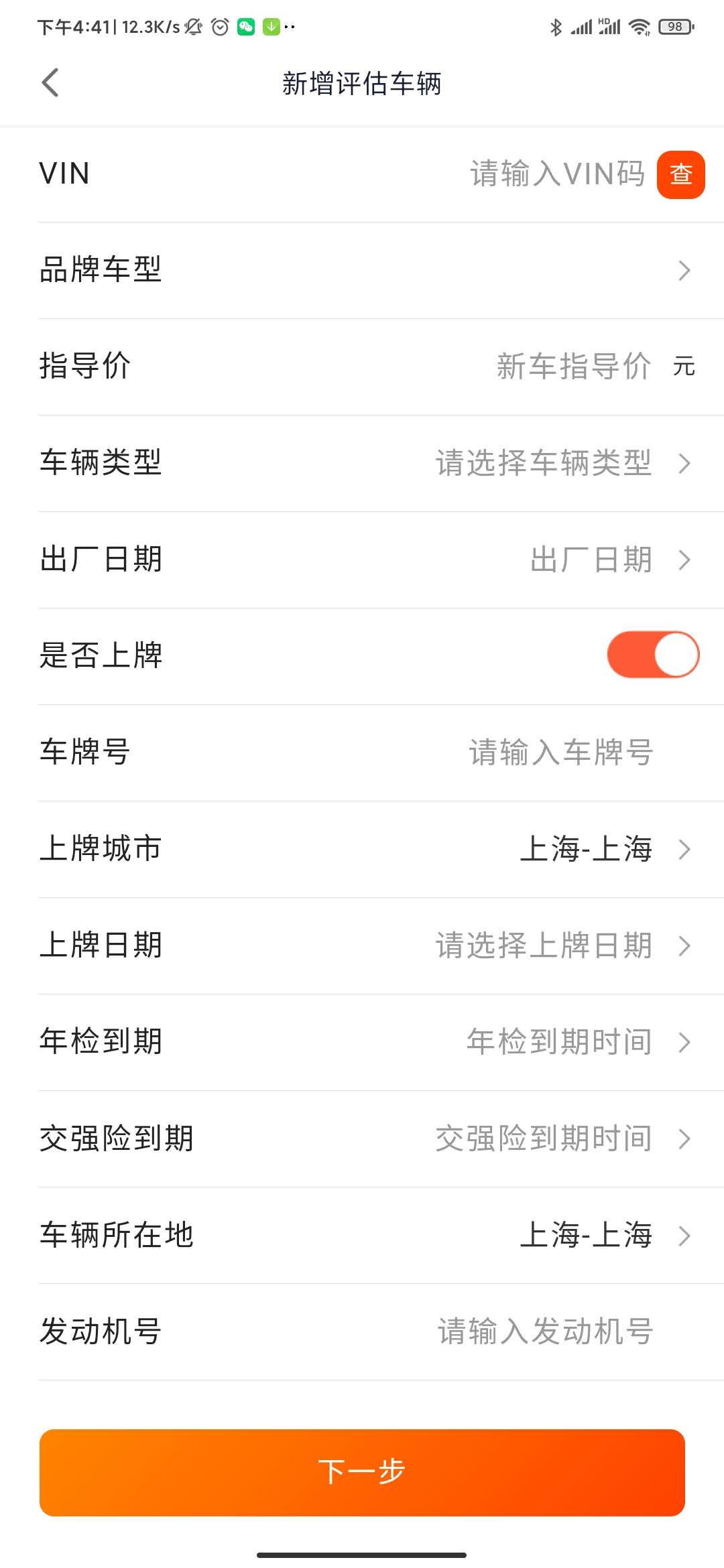Image resolution: width=724 pixels, height=1568 pixels.
Task: Tap the 下一步 button
Action: (x=362, y=1472)
